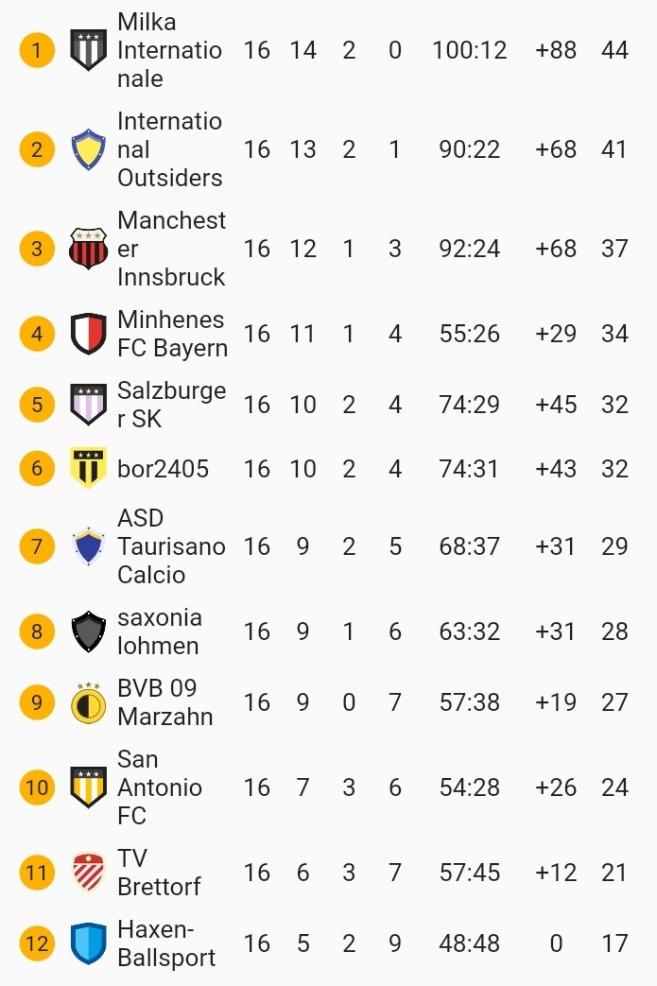Open Minhenes FC Bayern row
The image size is (657, 986).
coord(172,334)
